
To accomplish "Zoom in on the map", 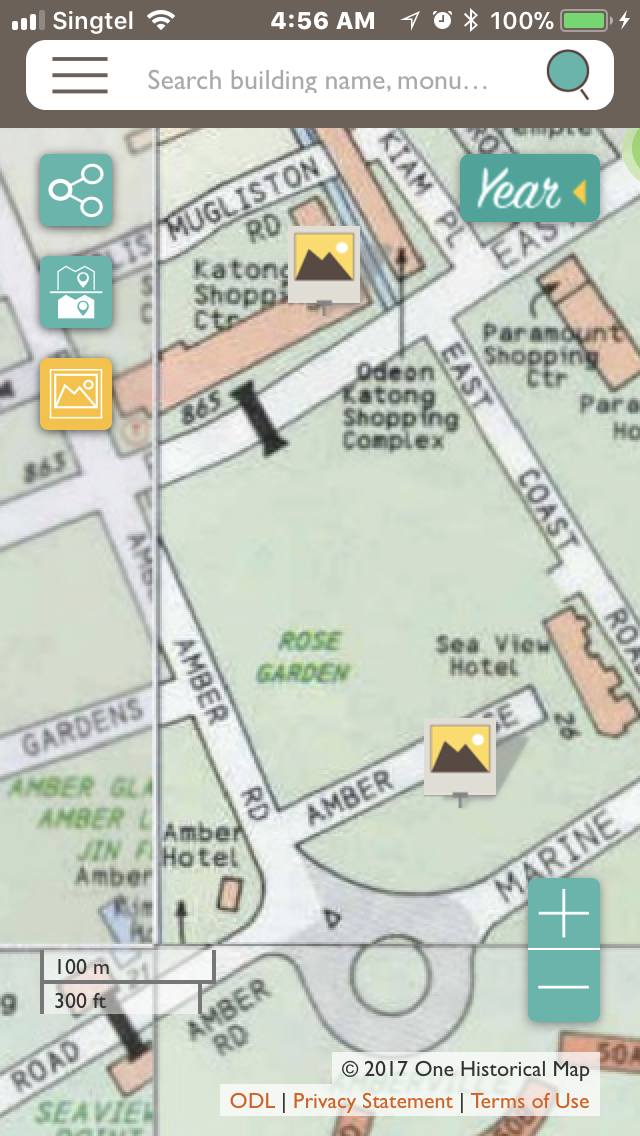I will (564, 914).
